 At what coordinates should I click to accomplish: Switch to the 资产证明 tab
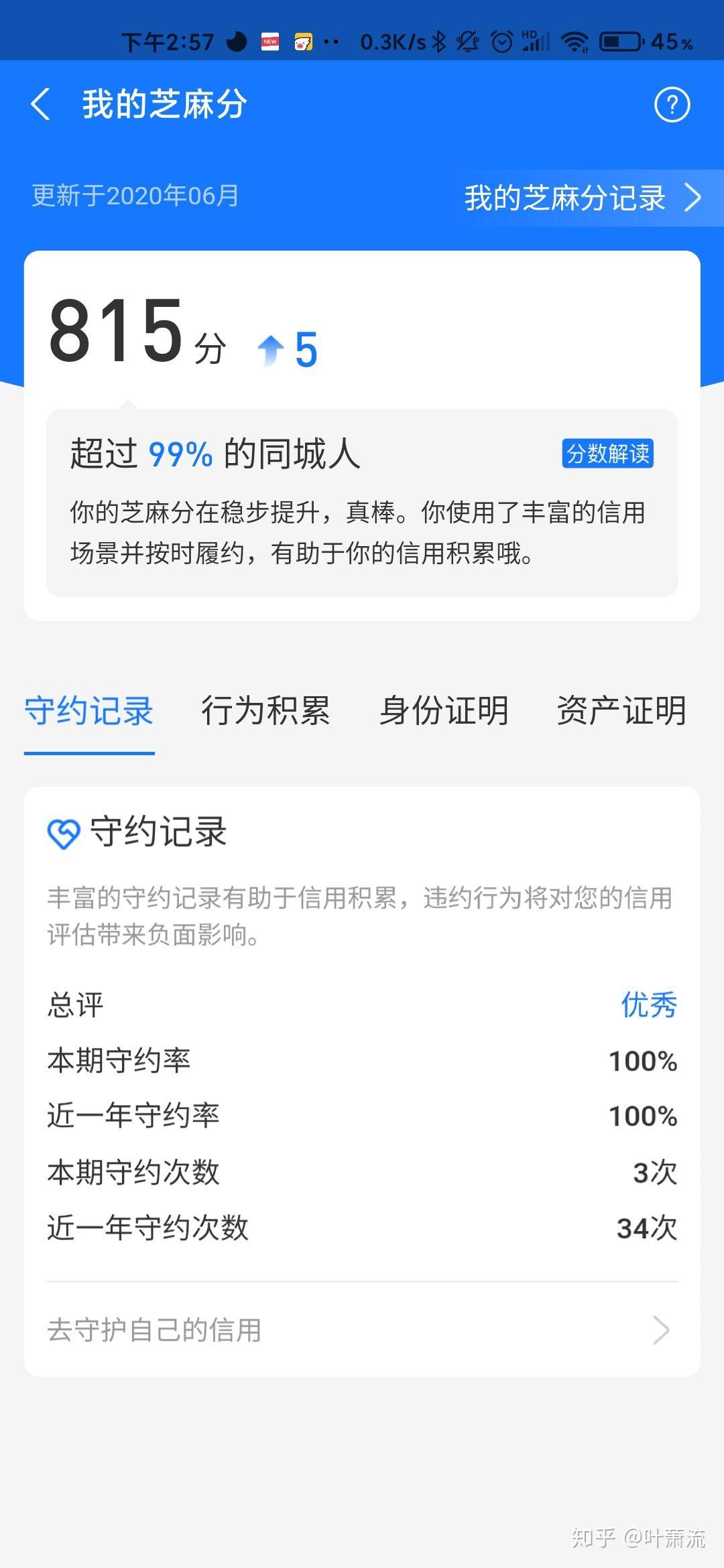[x=621, y=711]
